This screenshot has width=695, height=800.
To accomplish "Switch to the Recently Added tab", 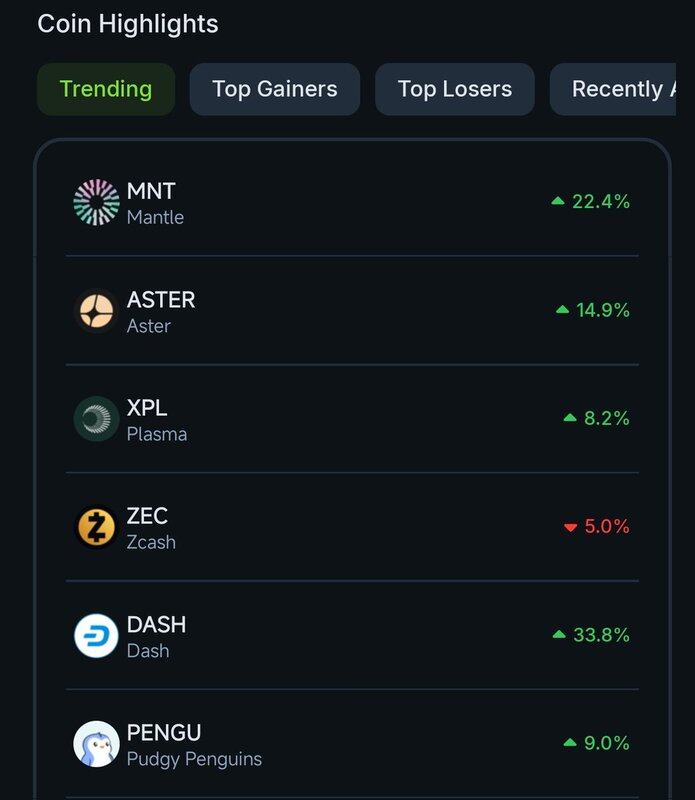I will [614, 89].
